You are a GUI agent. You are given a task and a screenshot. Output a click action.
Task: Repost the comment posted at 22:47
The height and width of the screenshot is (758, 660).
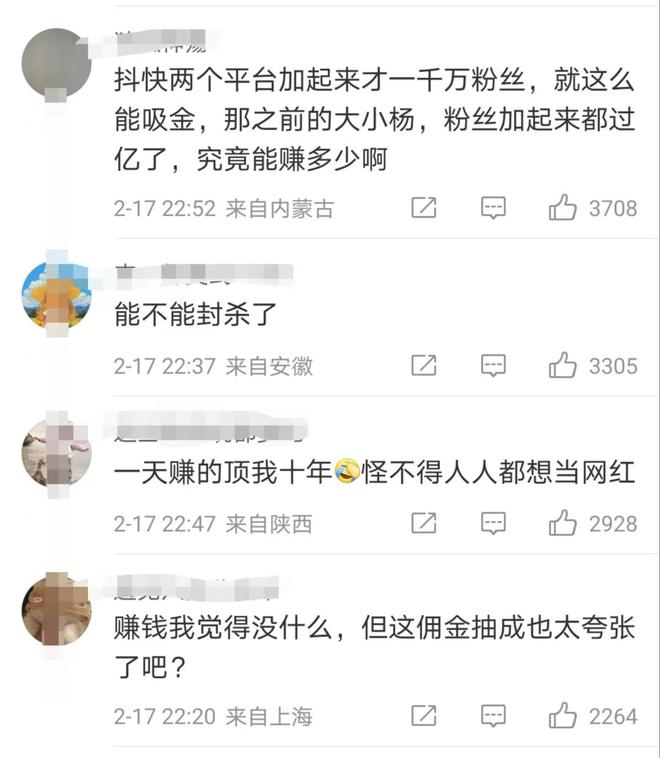coord(424,523)
